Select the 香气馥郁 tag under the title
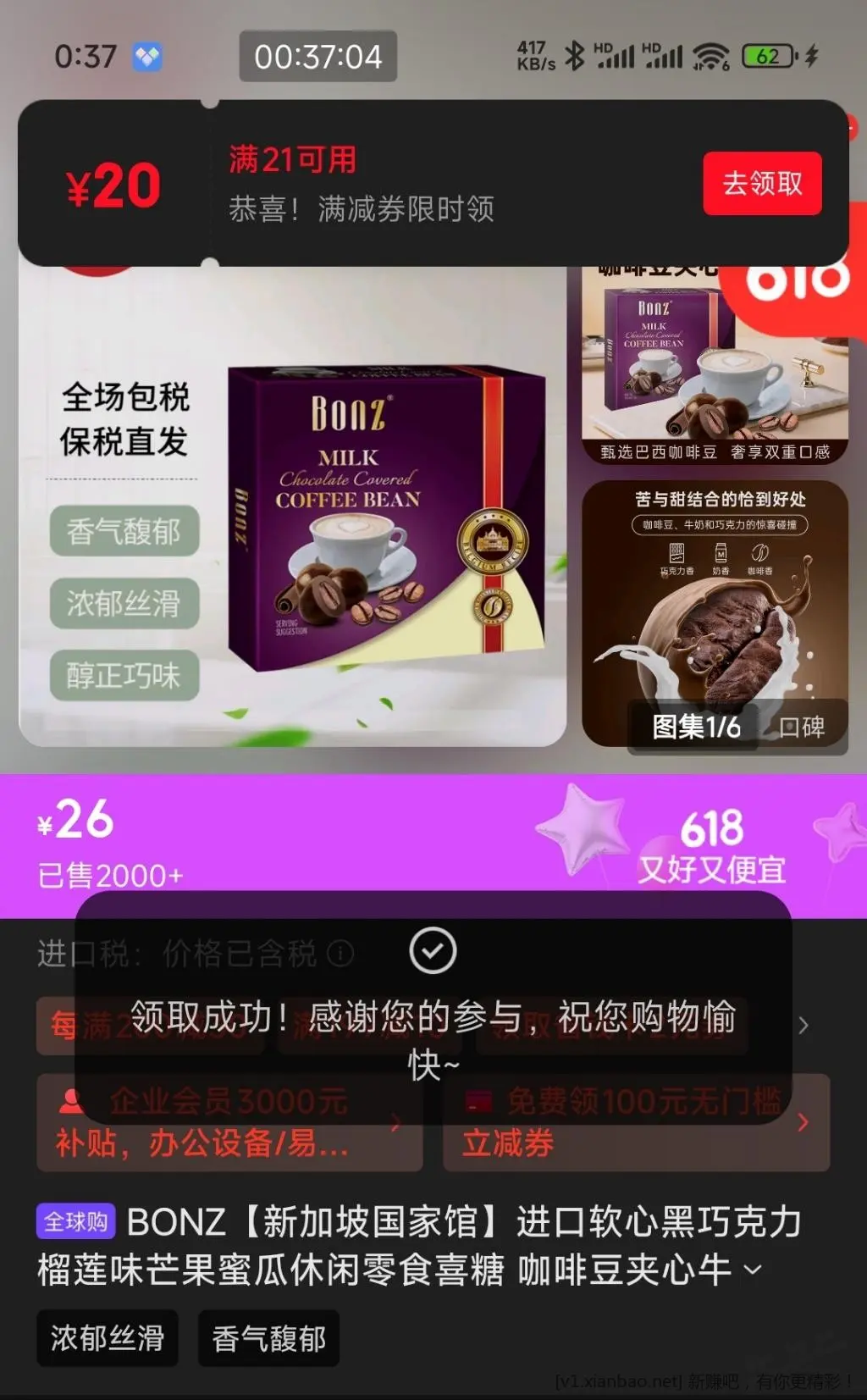The image size is (867, 1400). pos(268,1338)
